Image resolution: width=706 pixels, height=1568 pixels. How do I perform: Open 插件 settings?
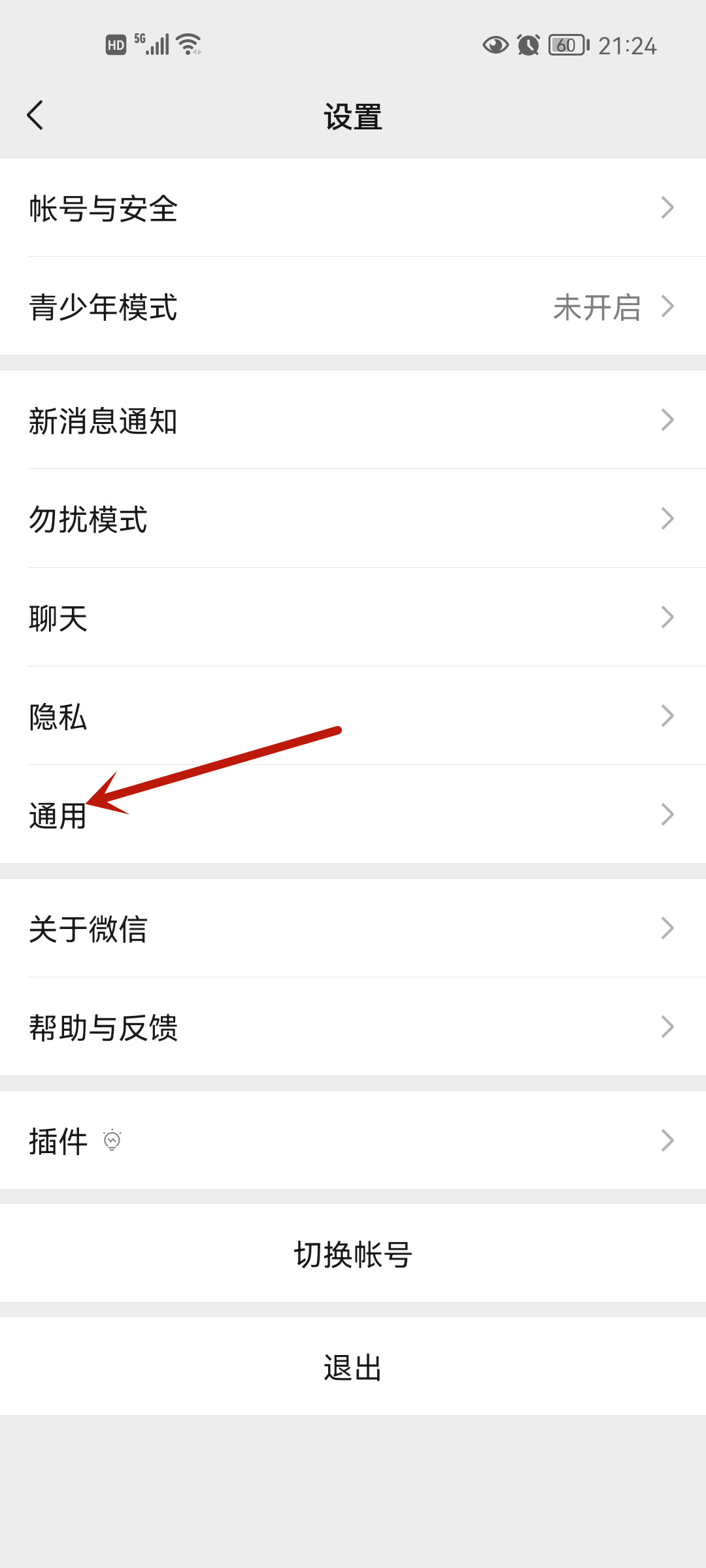tap(353, 1141)
